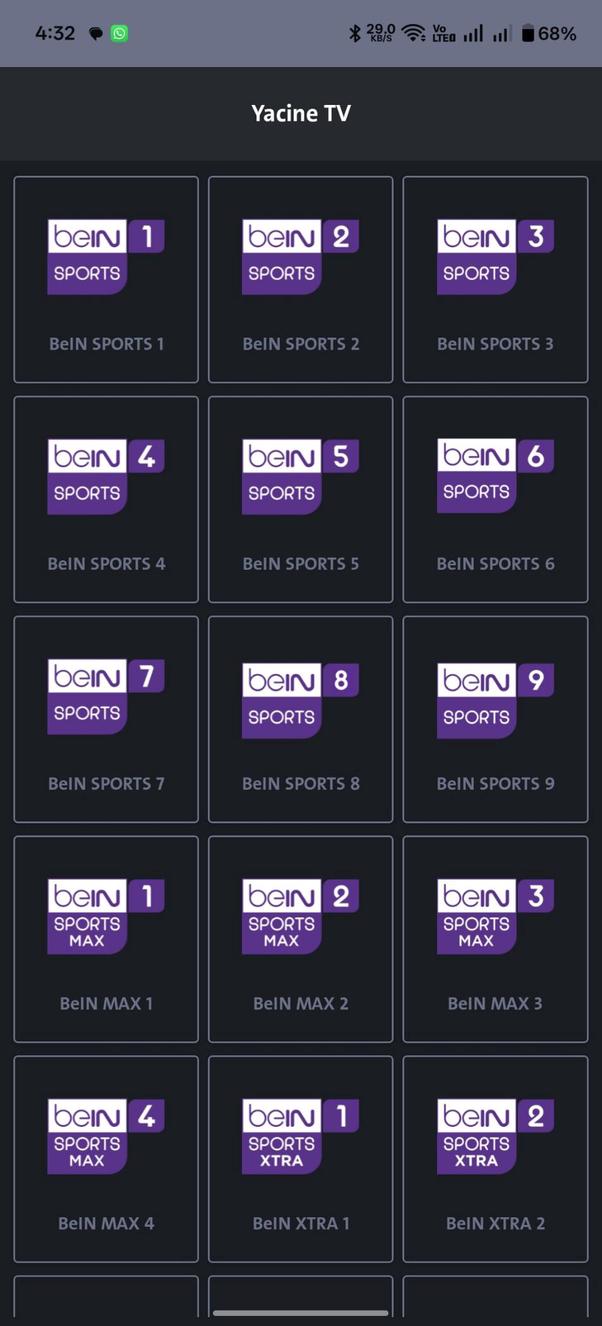Launch the BeIN XTRA 2 stream
Screen dimensions: 602x1326
(495, 1159)
